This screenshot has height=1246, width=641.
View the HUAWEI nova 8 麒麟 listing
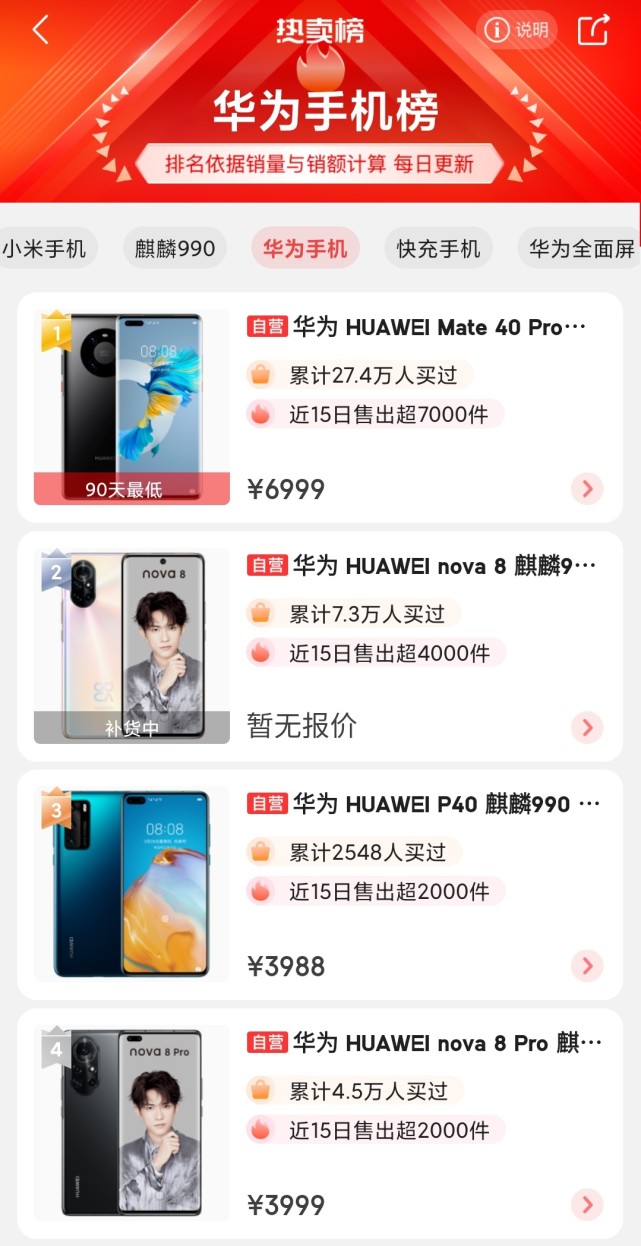[320, 645]
